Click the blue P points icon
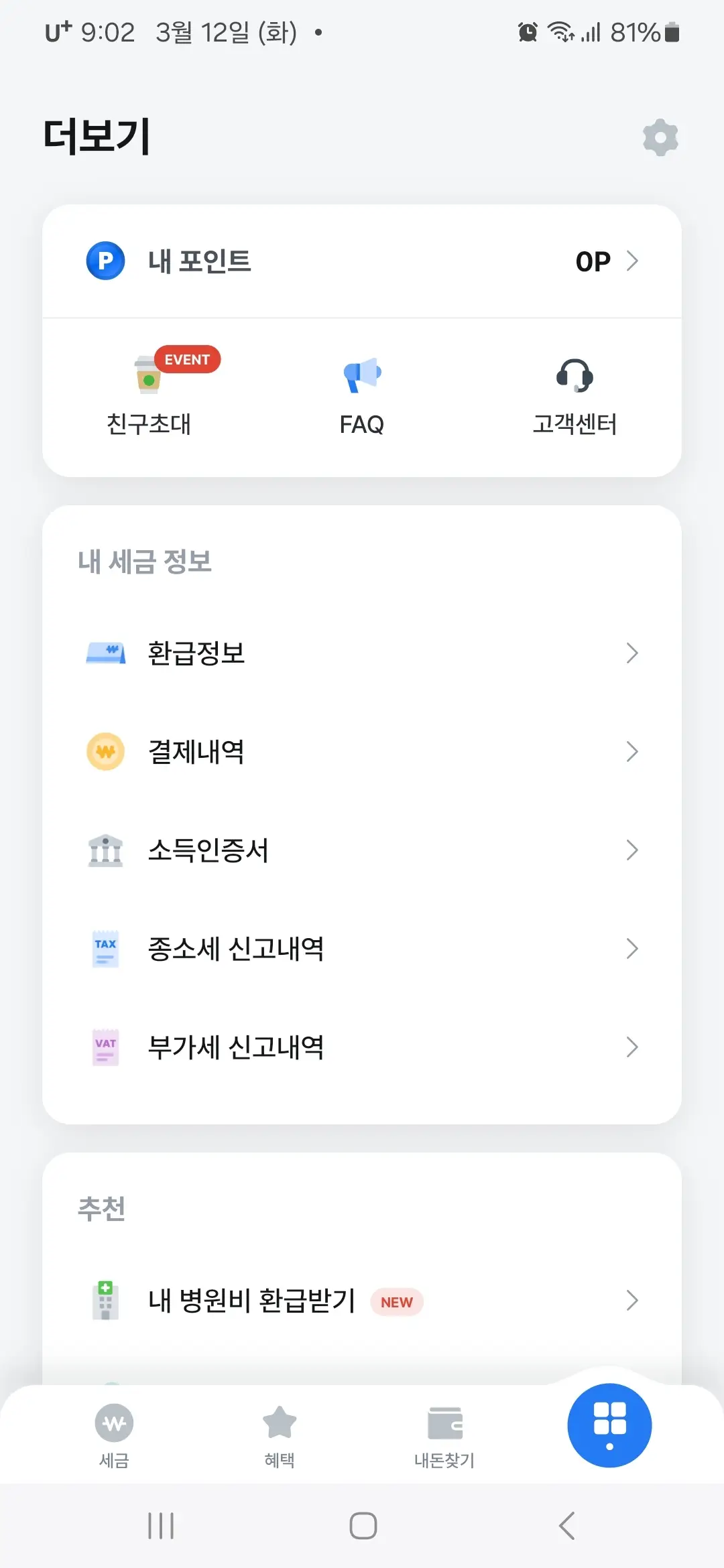 pos(105,261)
